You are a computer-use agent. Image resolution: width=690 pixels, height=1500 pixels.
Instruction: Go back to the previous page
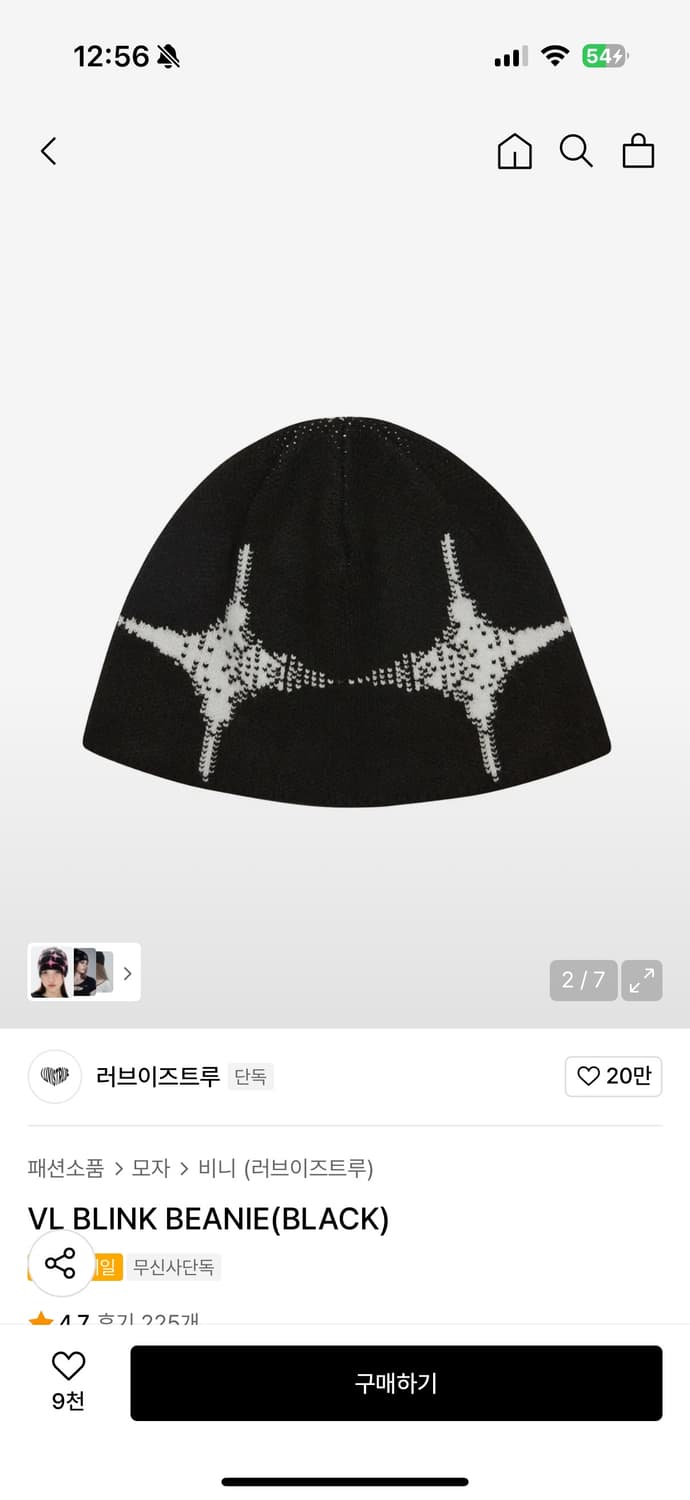click(x=48, y=152)
